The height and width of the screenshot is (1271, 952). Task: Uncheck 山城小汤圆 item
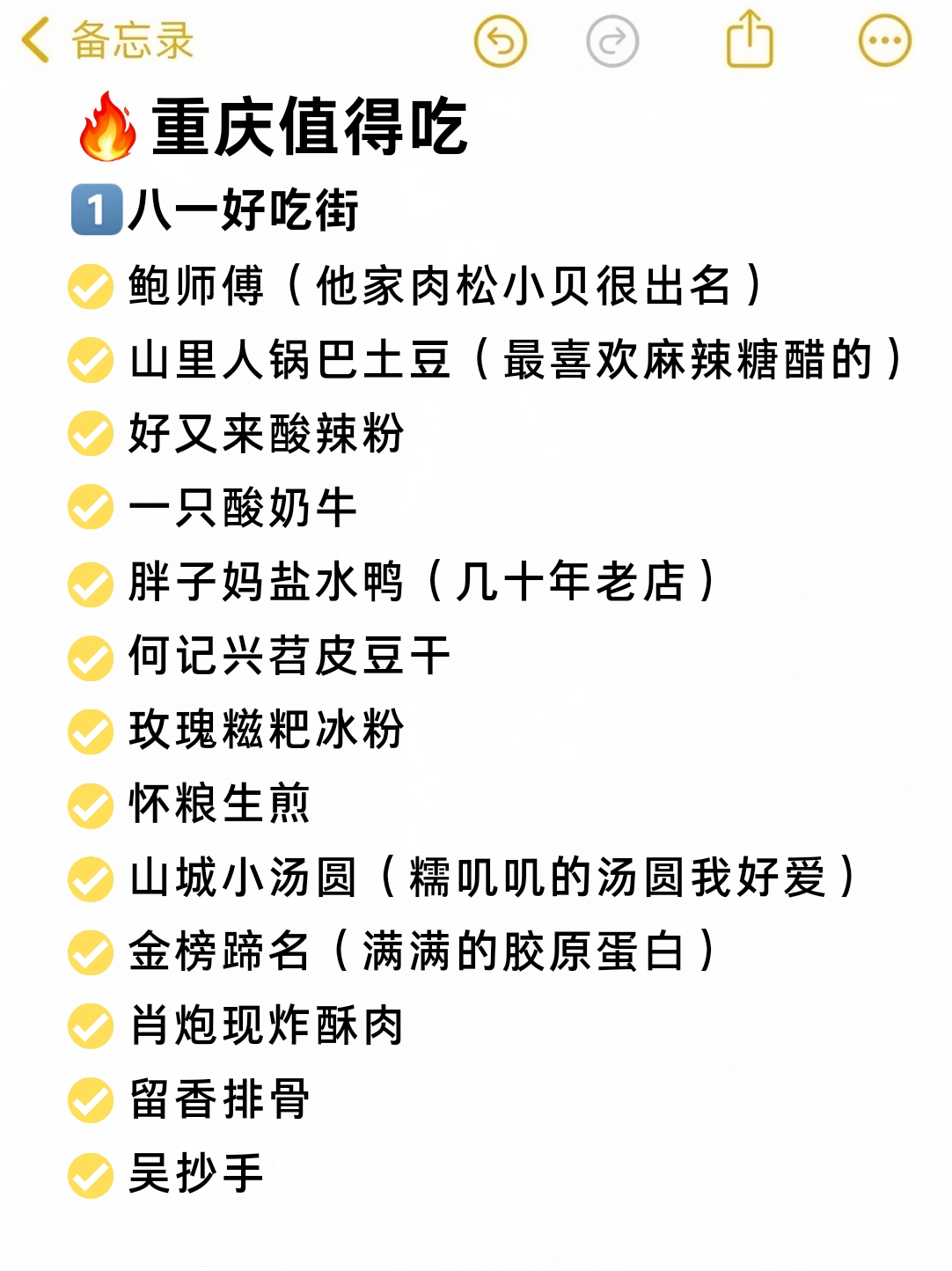pyautogui.click(x=91, y=878)
